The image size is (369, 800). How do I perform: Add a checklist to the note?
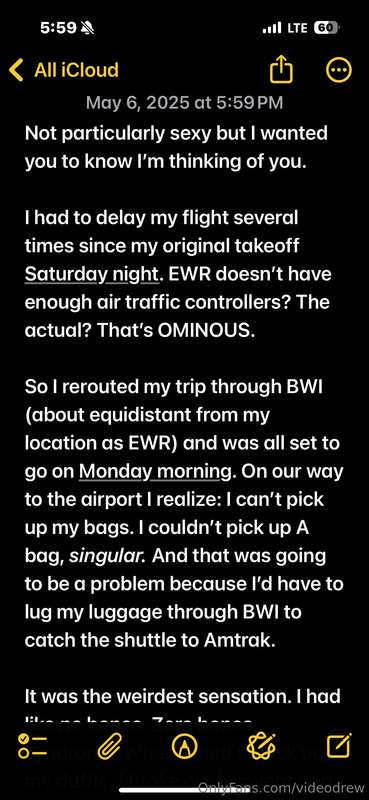pos(32,746)
